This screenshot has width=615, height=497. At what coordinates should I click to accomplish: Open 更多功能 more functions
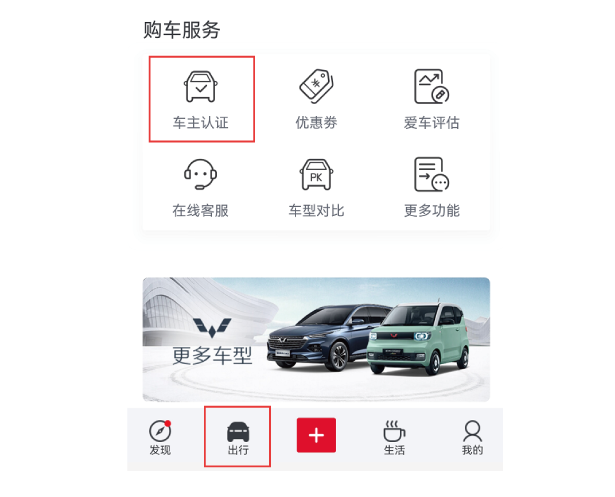point(431,186)
